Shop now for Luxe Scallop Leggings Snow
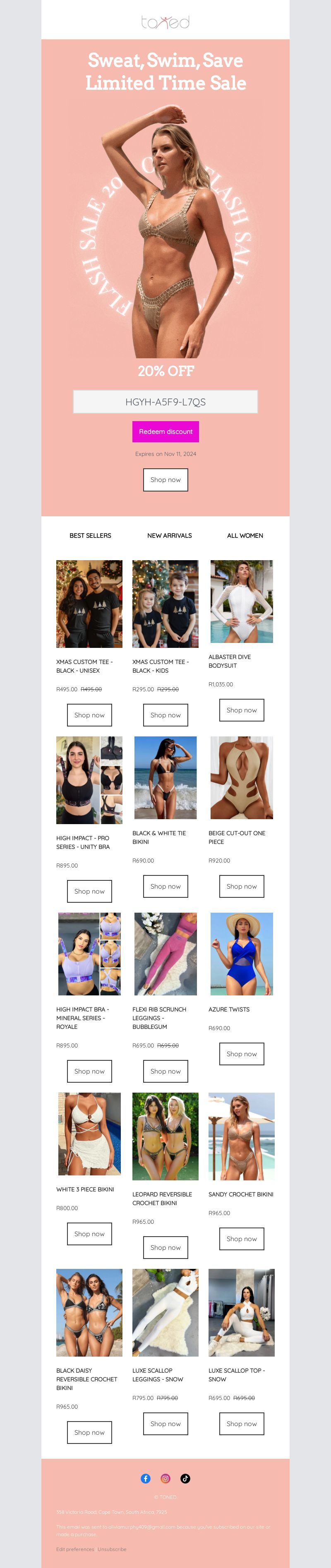 (x=165, y=1424)
